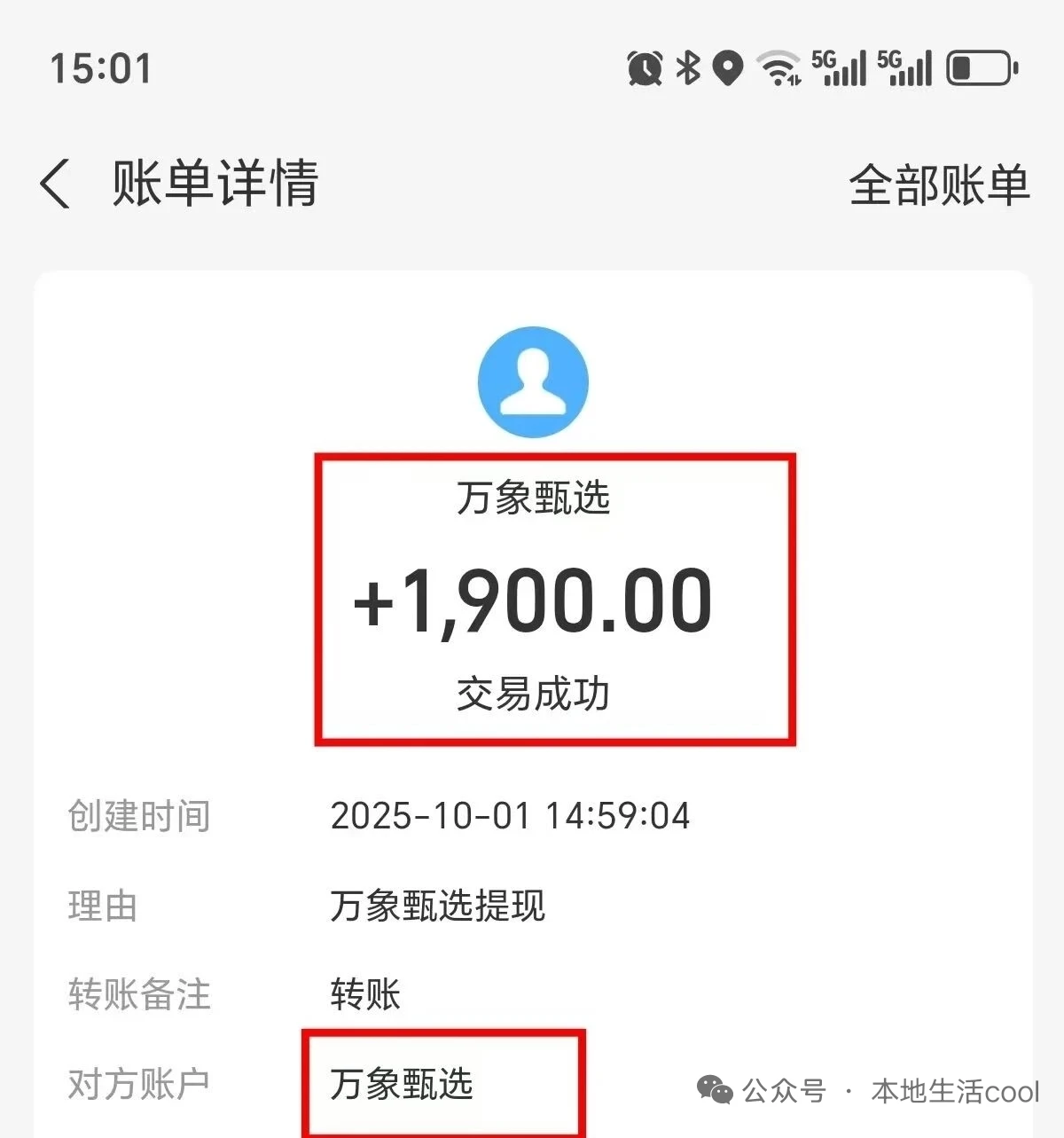Tap the second 5G signal strength icon
The height and width of the screenshot is (1138, 1064).
point(904,67)
